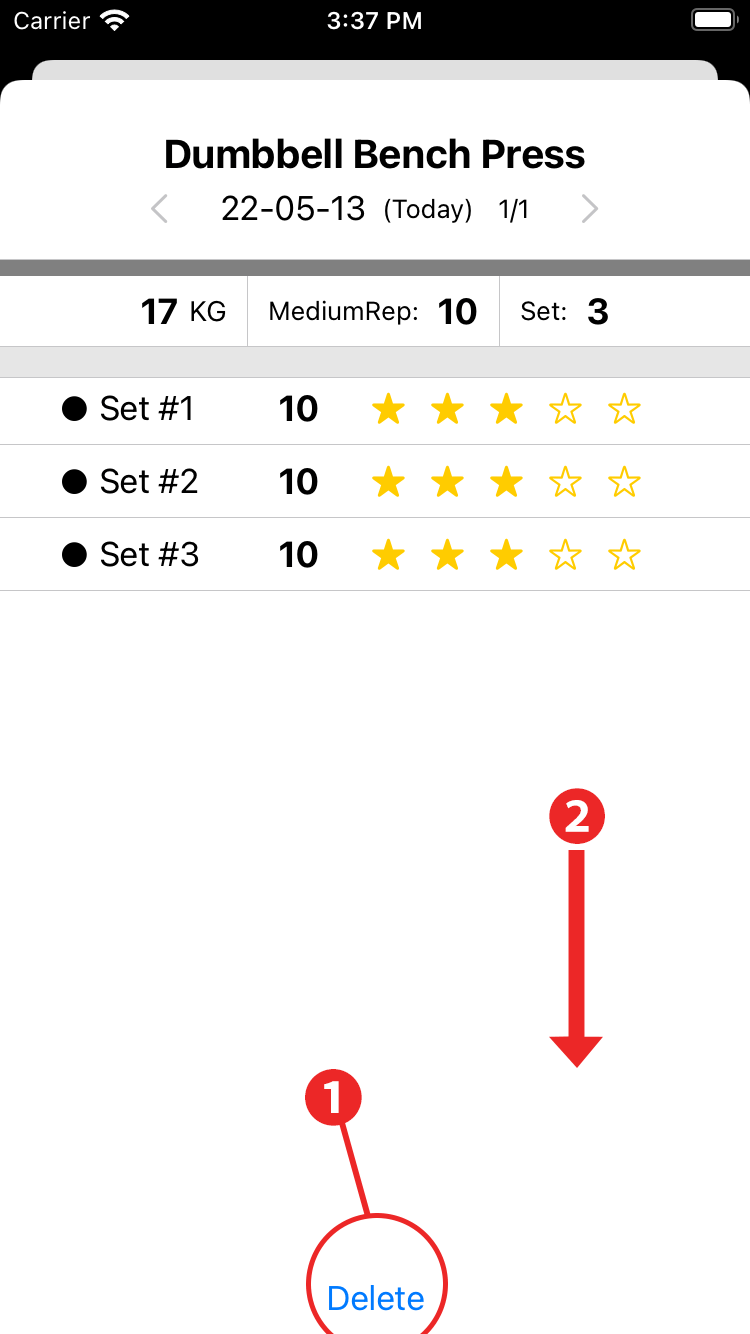Select the Set #3 row
This screenshot has width=750, height=1334.
coord(149,555)
